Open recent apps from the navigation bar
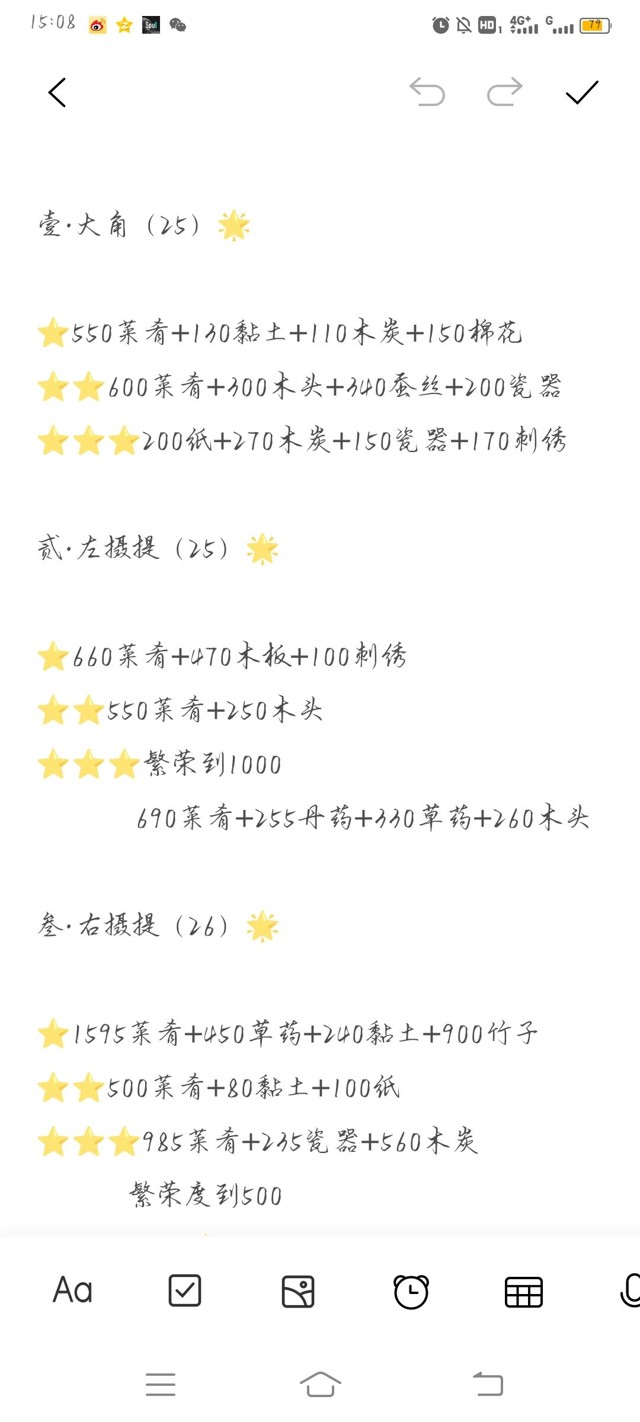Screen dimensions: 640x1422 click(x=160, y=1384)
